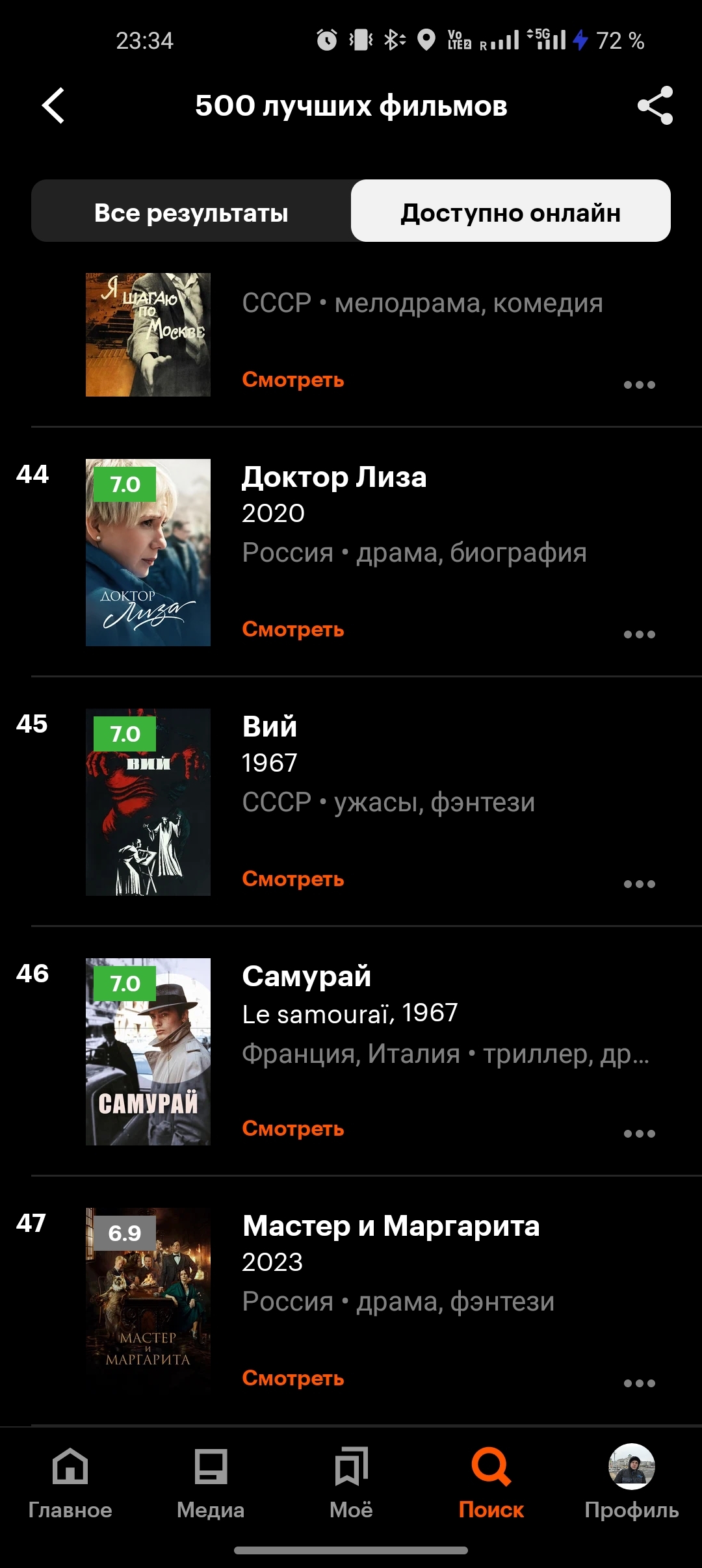Image resolution: width=702 pixels, height=1568 pixels.
Task: Open the overflow menu for Самурай
Action: [x=639, y=1134]
